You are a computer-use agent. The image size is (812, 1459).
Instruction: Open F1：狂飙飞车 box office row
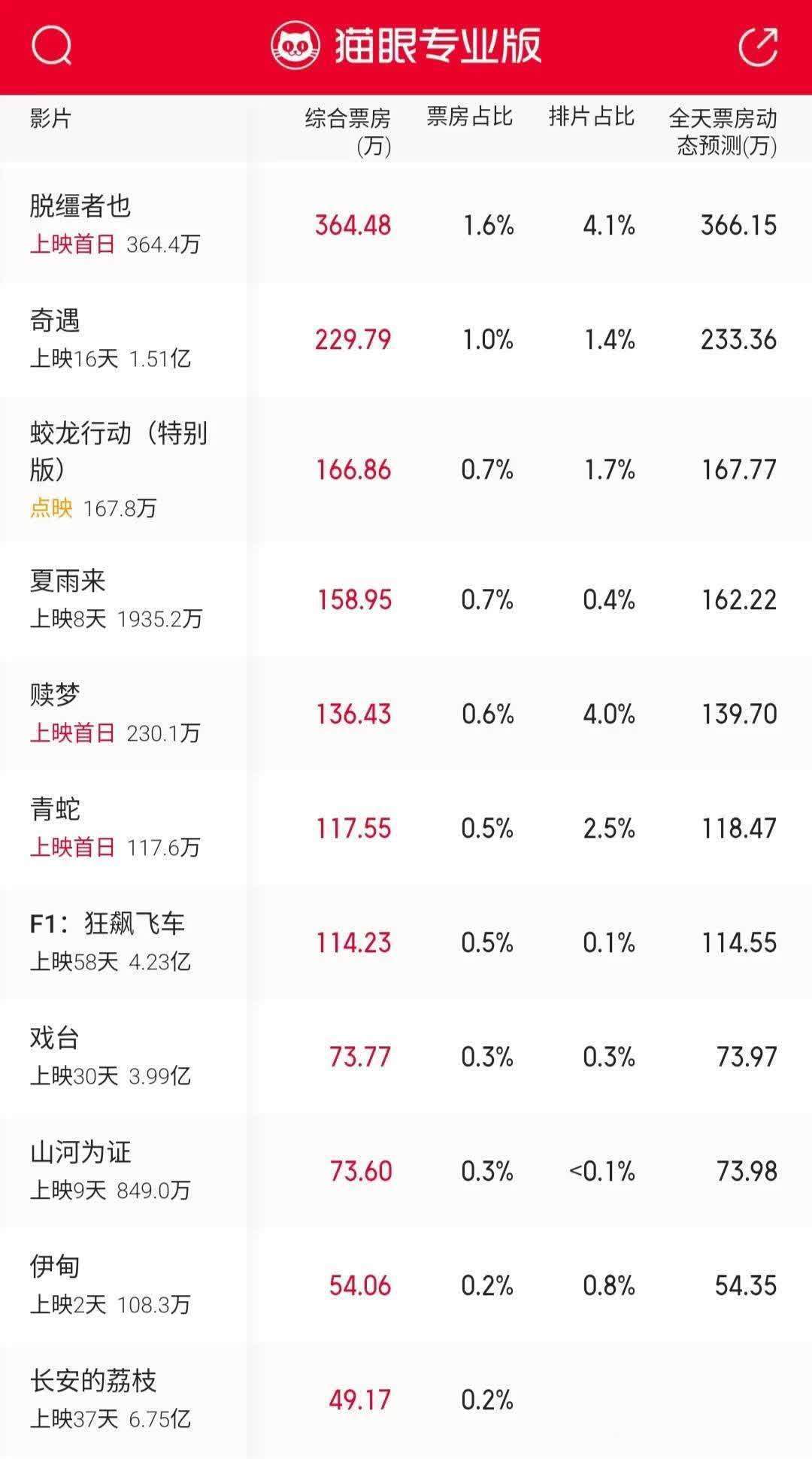coord(108,924)
